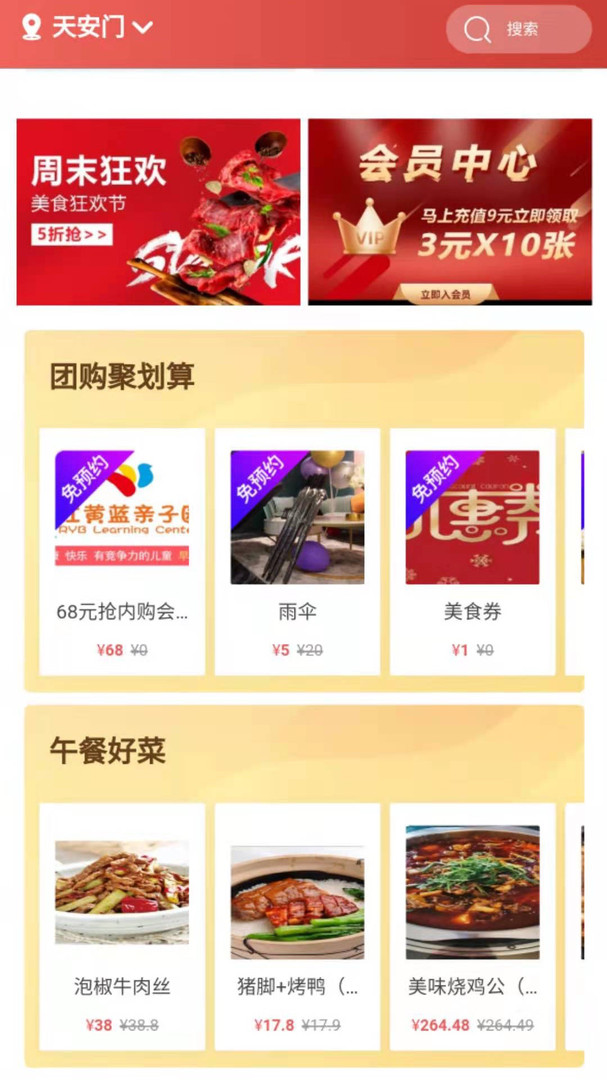Open the 周末狂欢 food festival banner
Screen dimensions: 607x1080
(x=158, y=212)
